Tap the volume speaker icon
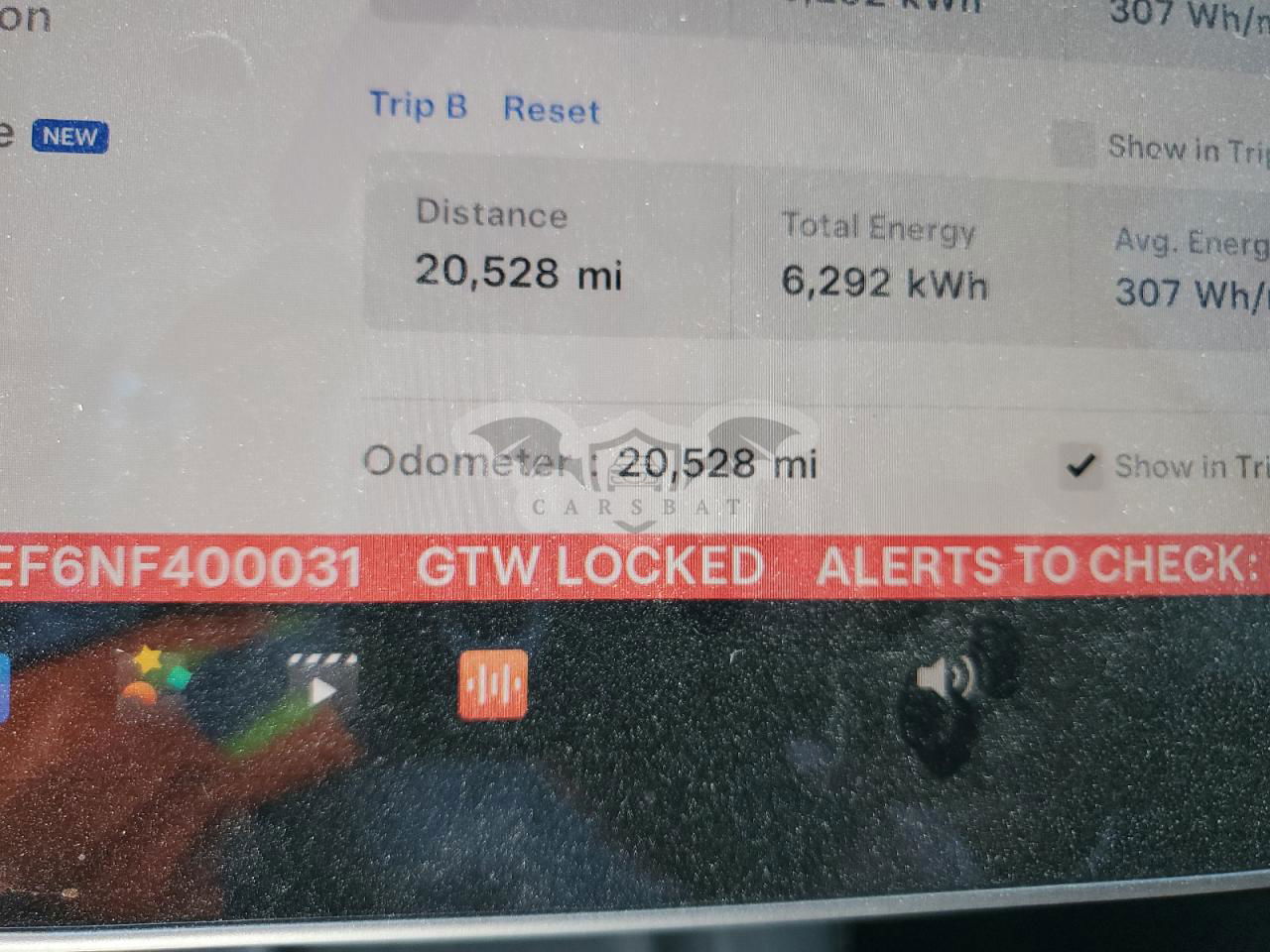The width and height of the screenshot is (1270, 952). pyautogui.click(x=946, y=678)
